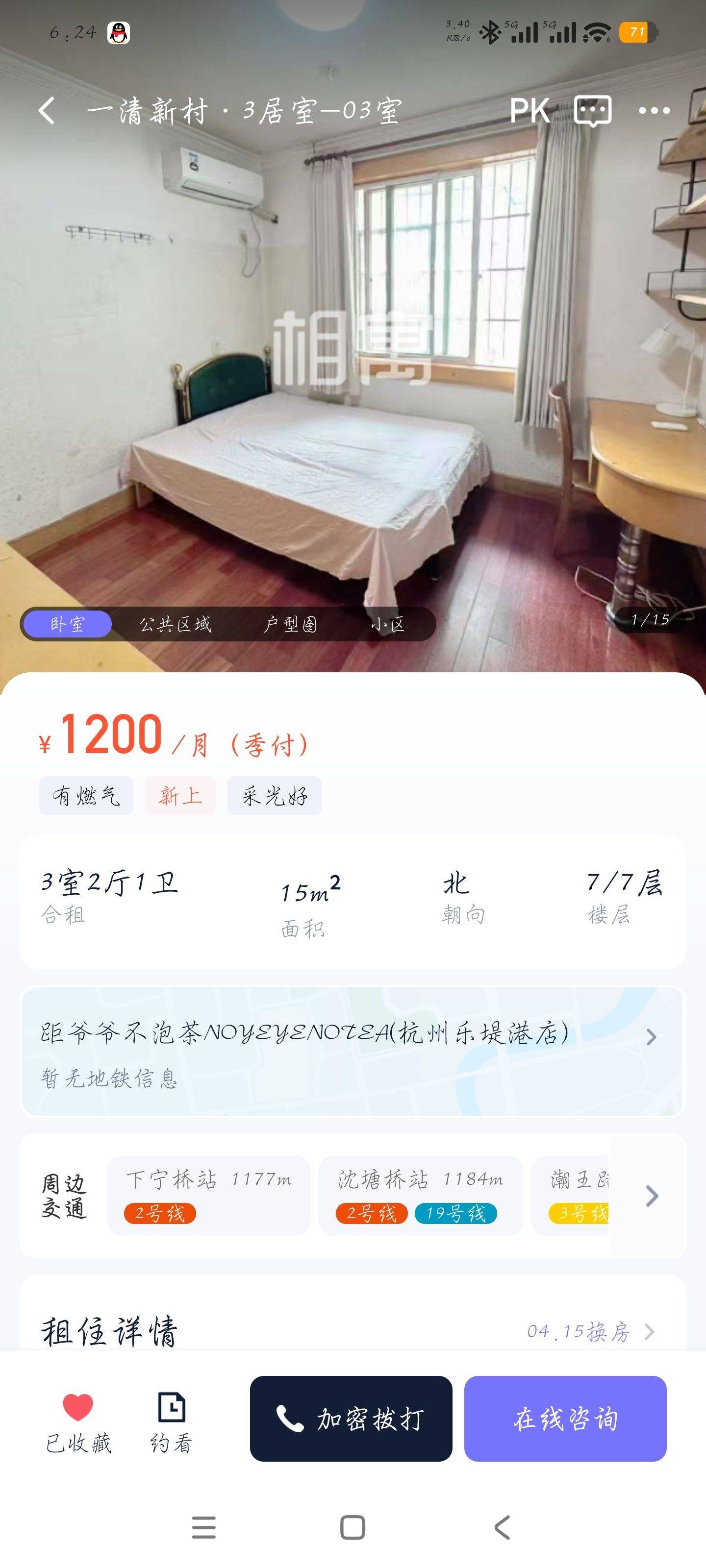706x1568 pixels.
Task: Open the system recent apps button
Action: 203,1527
